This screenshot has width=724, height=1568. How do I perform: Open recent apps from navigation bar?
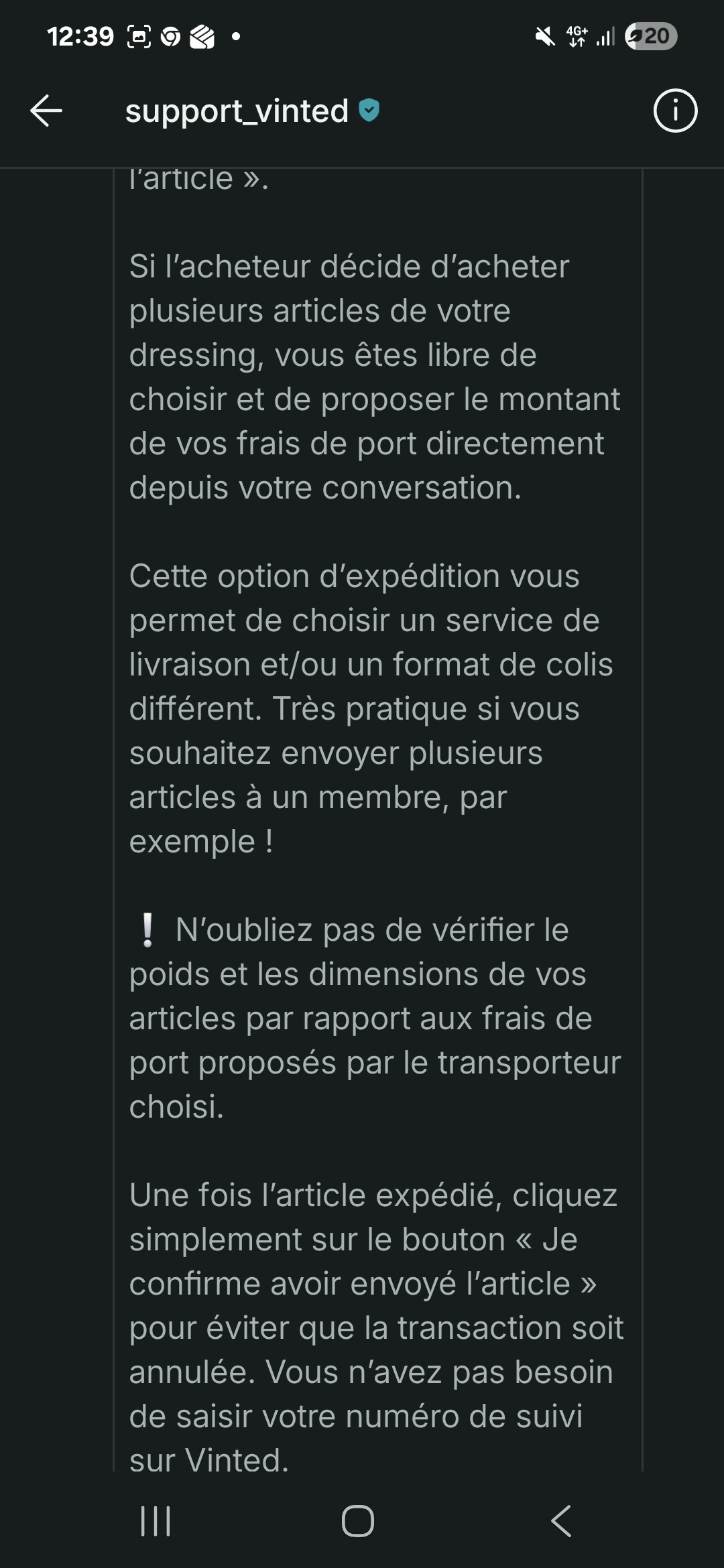156,1520
